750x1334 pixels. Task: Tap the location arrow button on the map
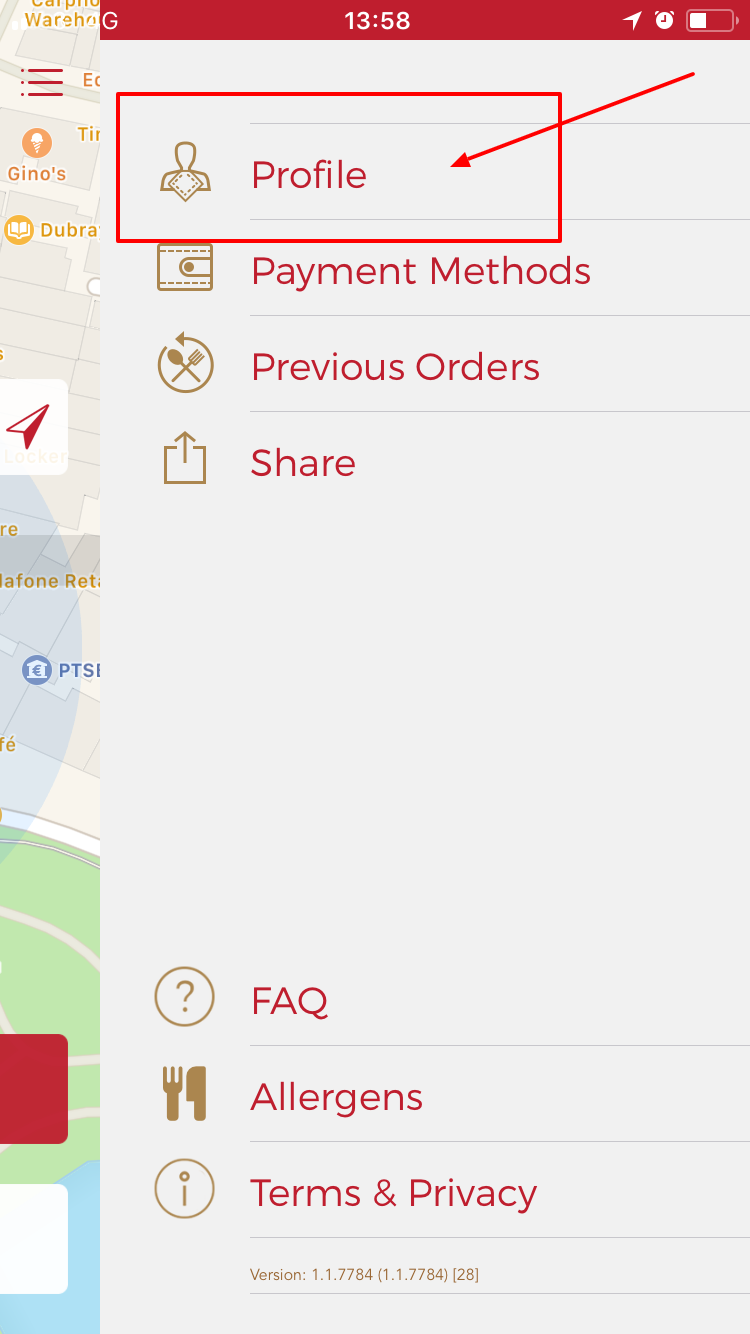(x=30, y=427)
